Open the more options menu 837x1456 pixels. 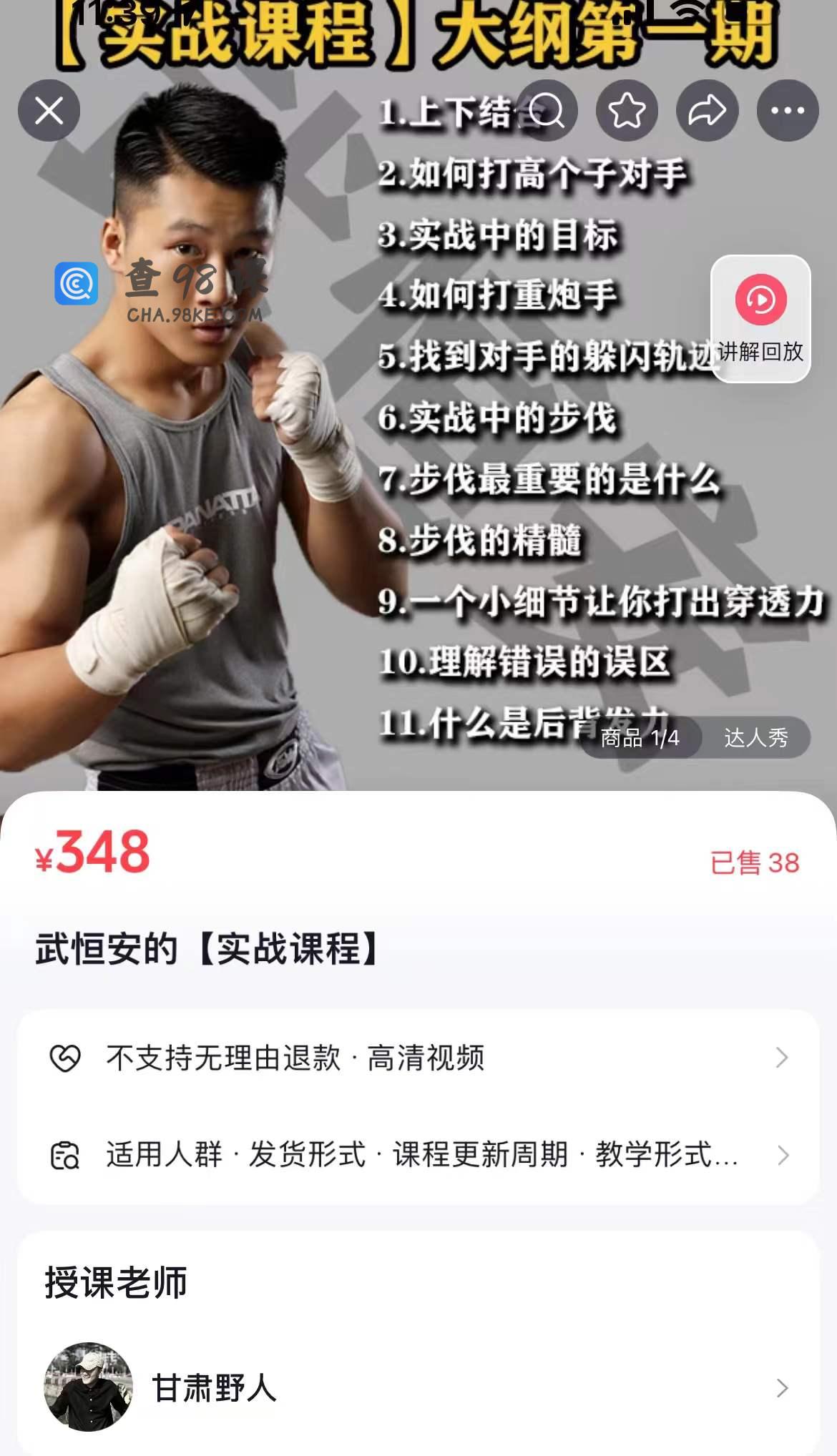pos(788,111)
